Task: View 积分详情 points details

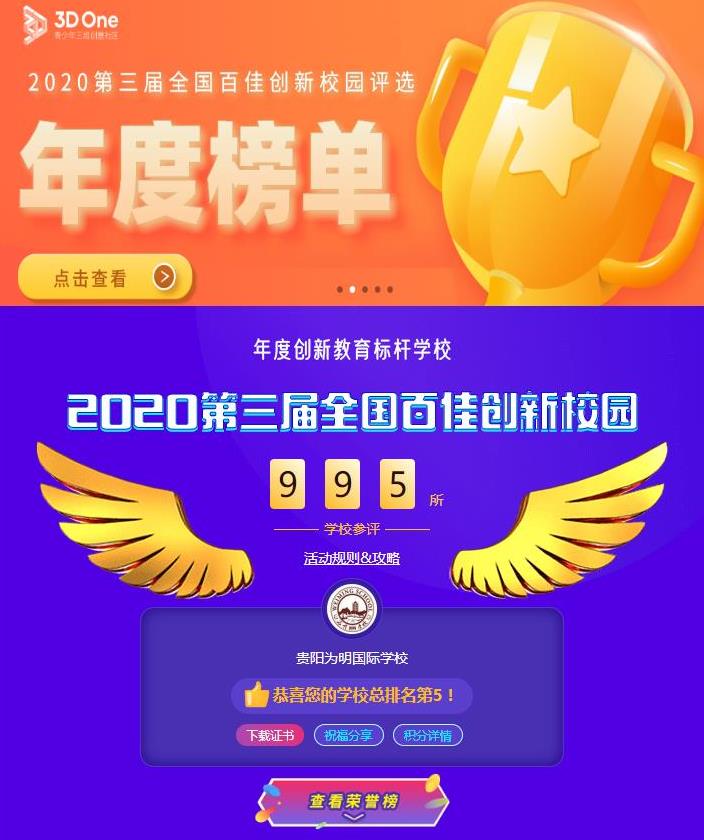Action: coord(427,736)
